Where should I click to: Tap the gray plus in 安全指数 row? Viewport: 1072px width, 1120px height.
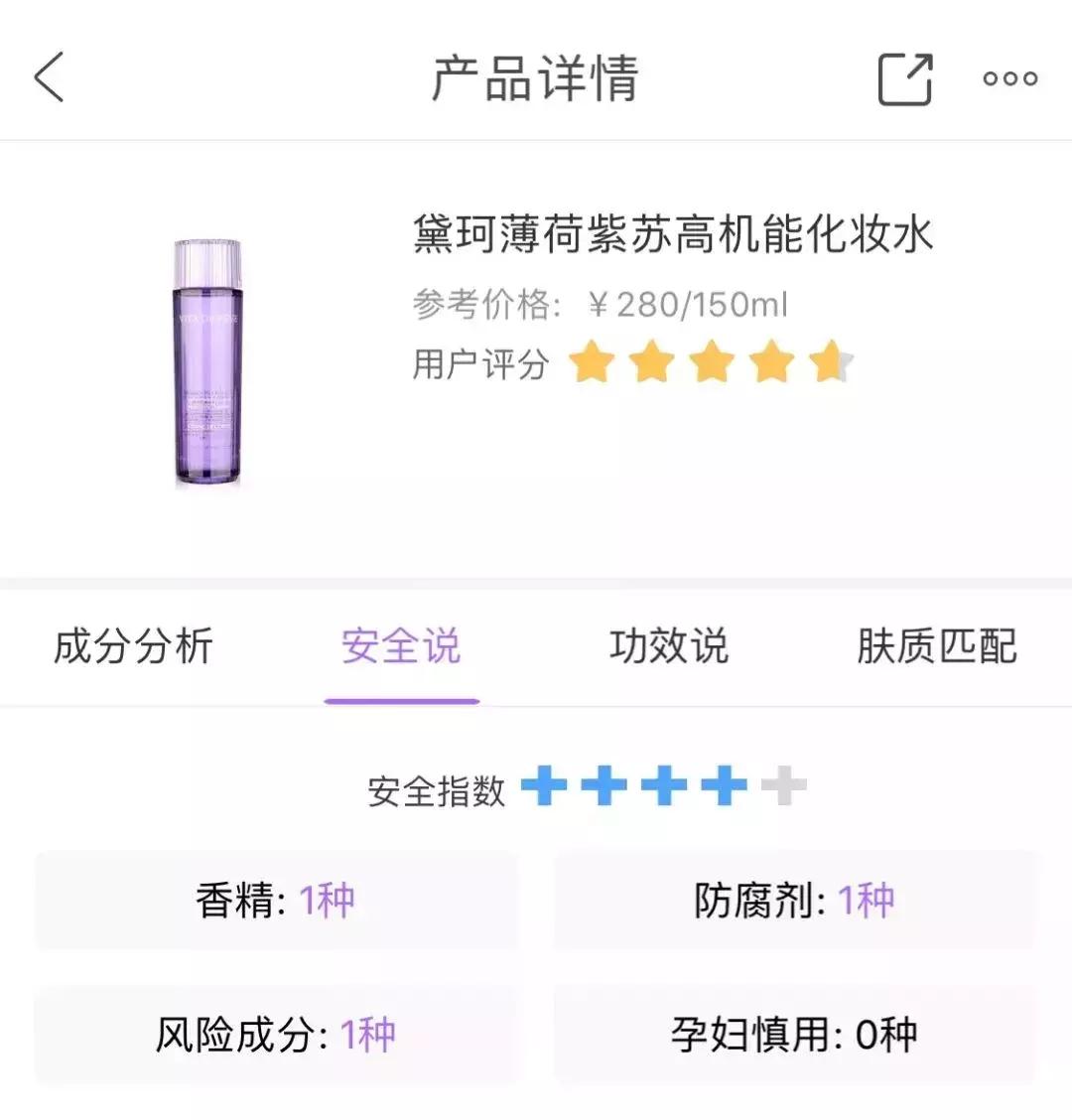783,786
